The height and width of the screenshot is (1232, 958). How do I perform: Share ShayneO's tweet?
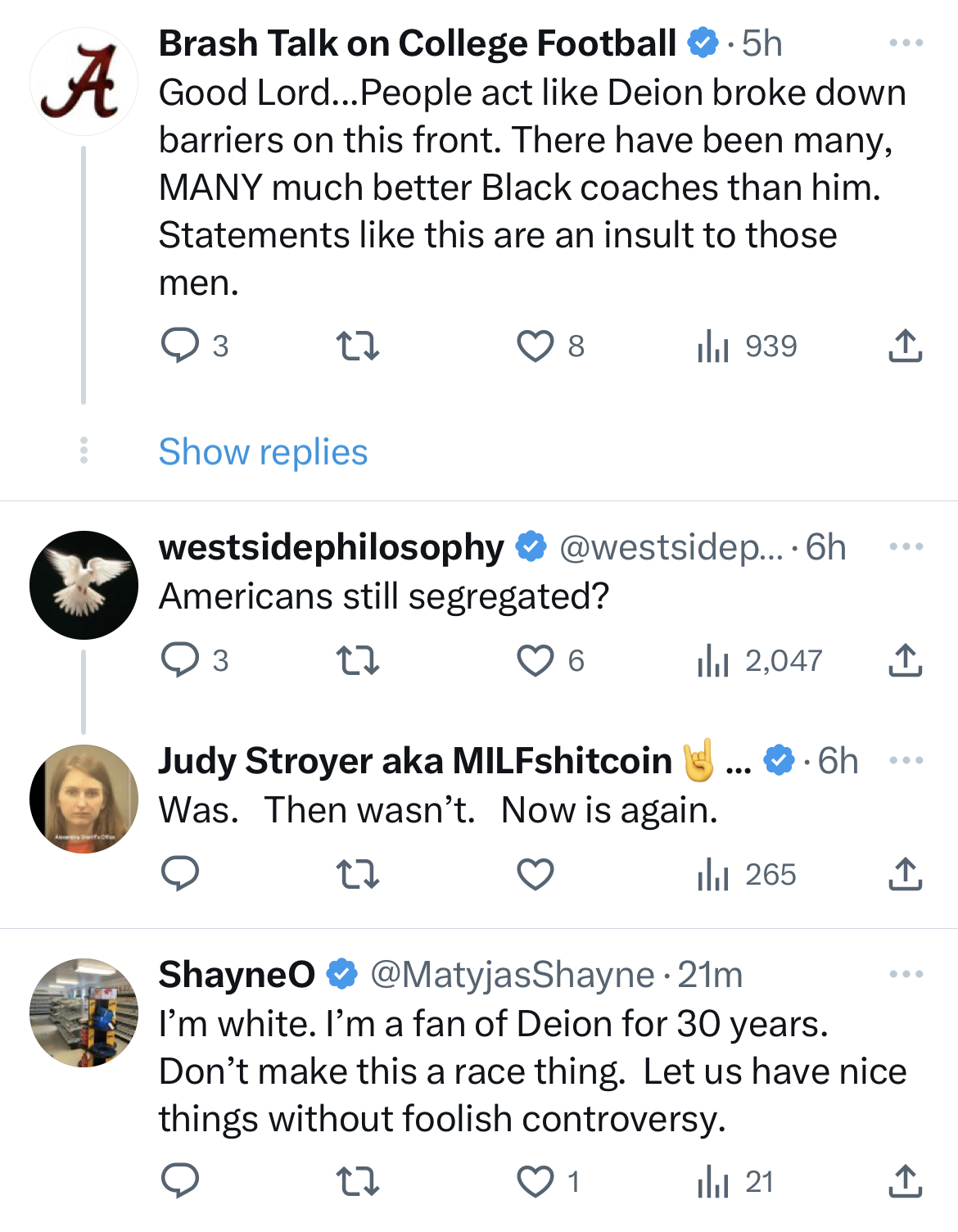(907, 1180)
